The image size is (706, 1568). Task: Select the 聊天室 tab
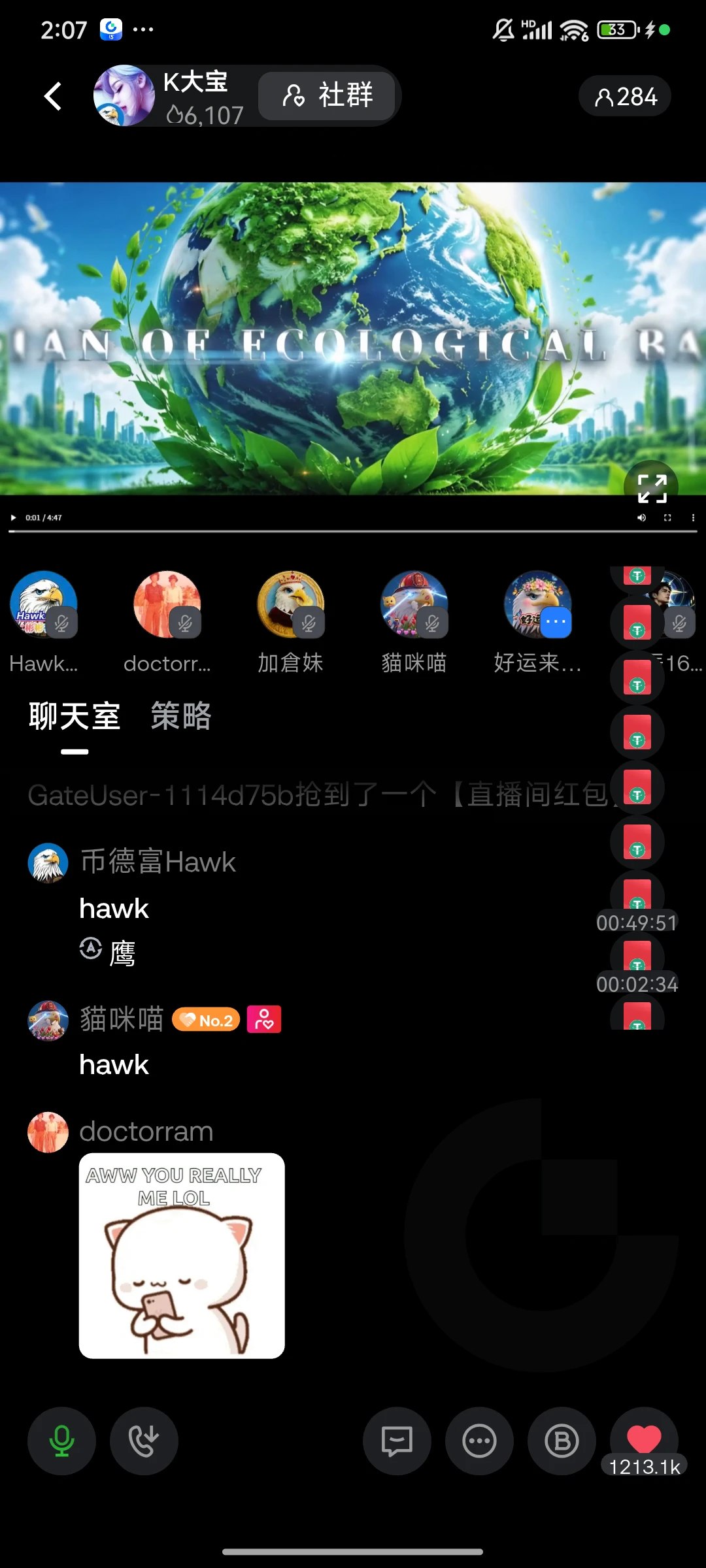[75, 716]
